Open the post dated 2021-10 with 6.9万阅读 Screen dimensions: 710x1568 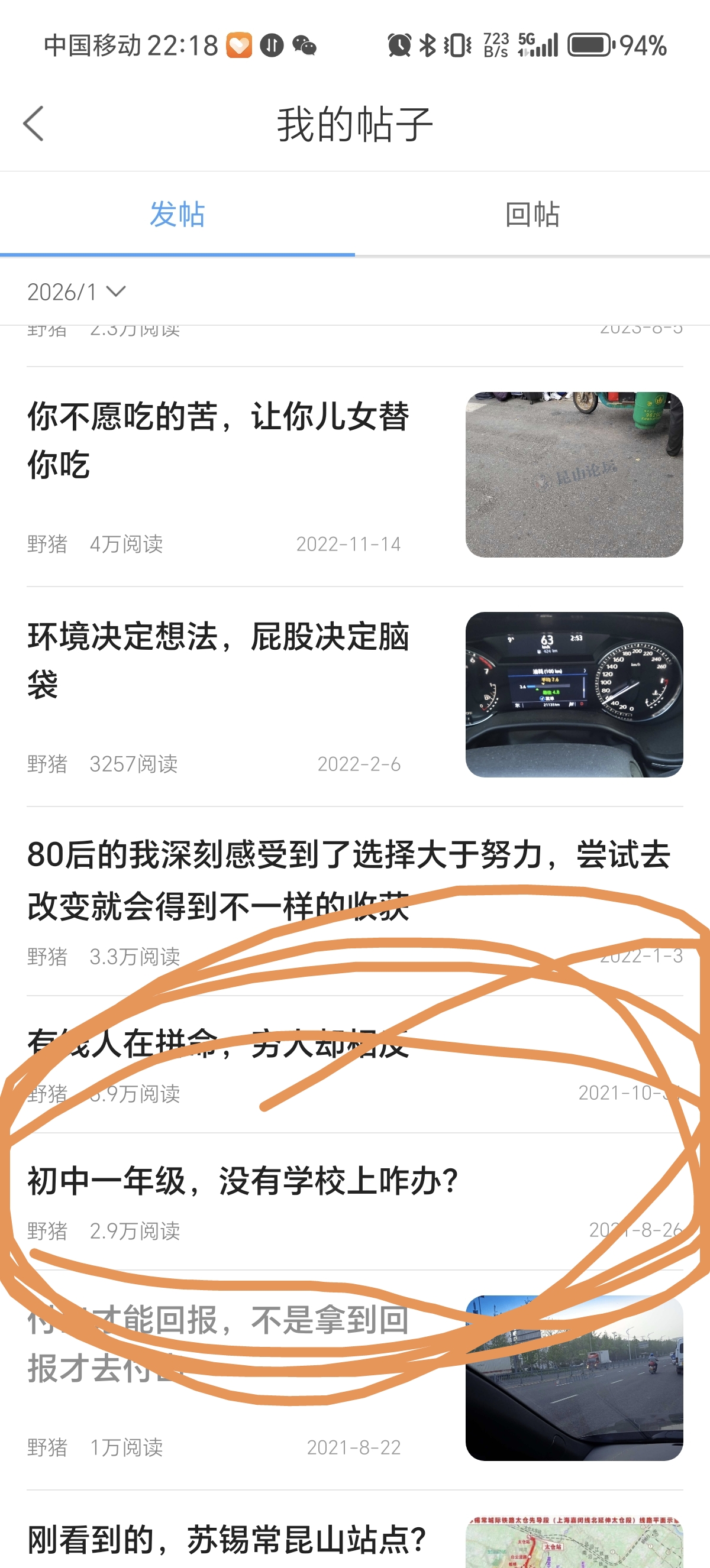click(x=218, y=1045)
